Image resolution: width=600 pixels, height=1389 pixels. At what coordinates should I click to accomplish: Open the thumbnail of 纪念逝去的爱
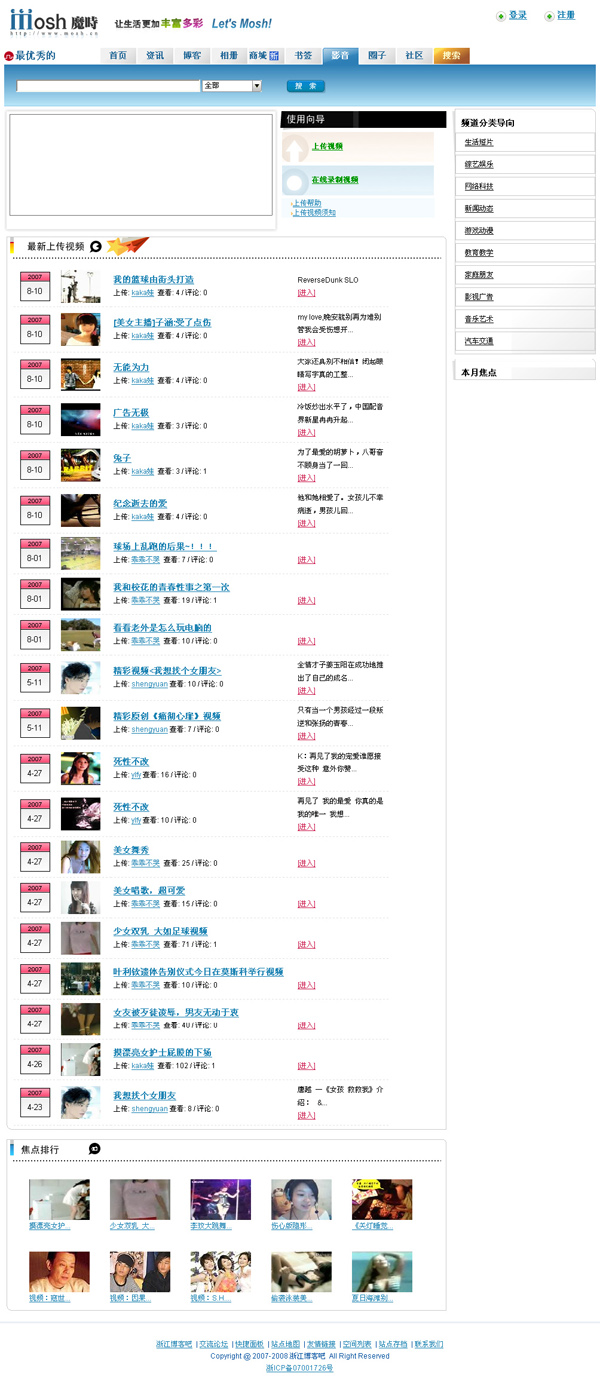80,510
